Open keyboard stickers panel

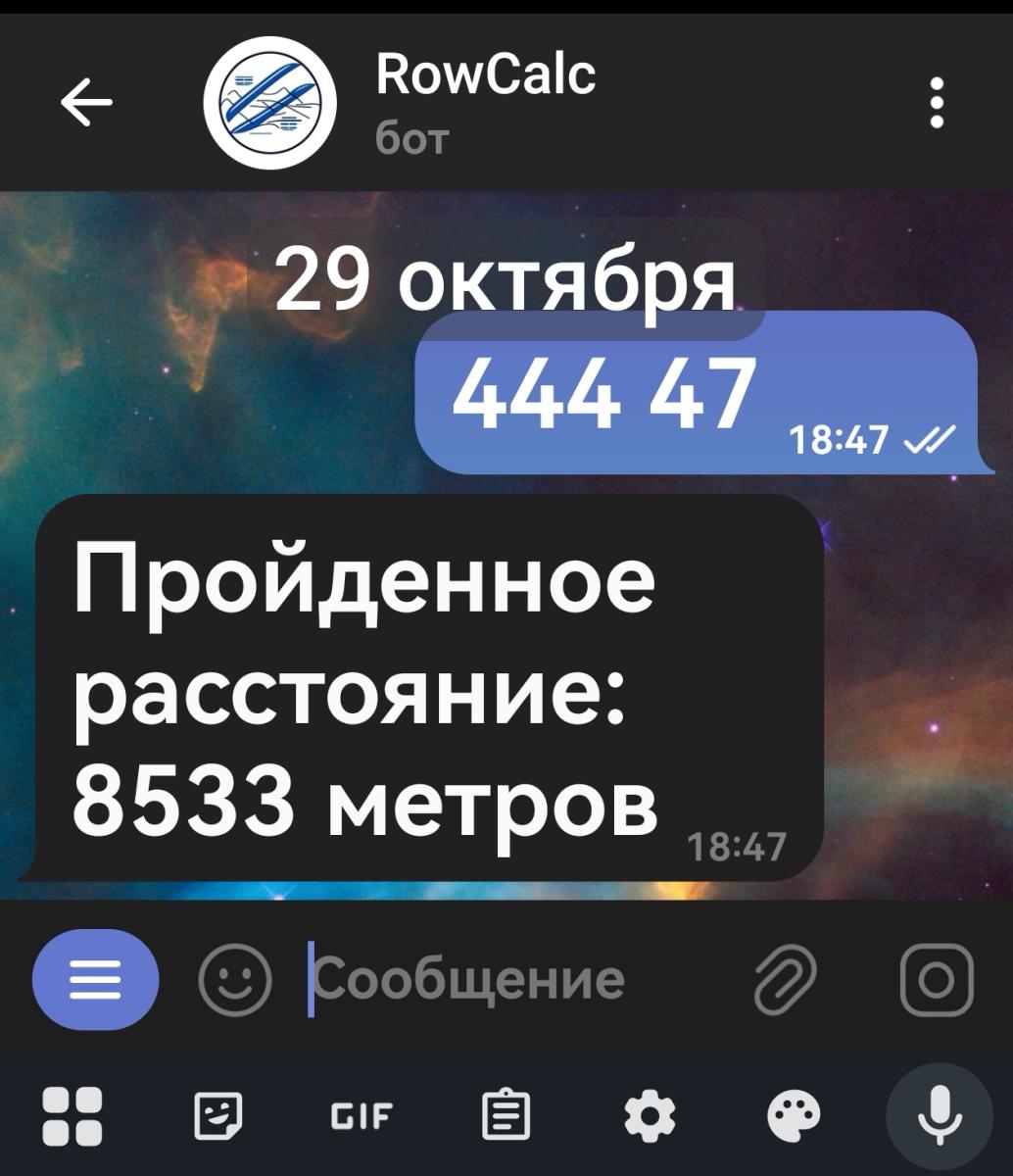tap(218, 1116)
